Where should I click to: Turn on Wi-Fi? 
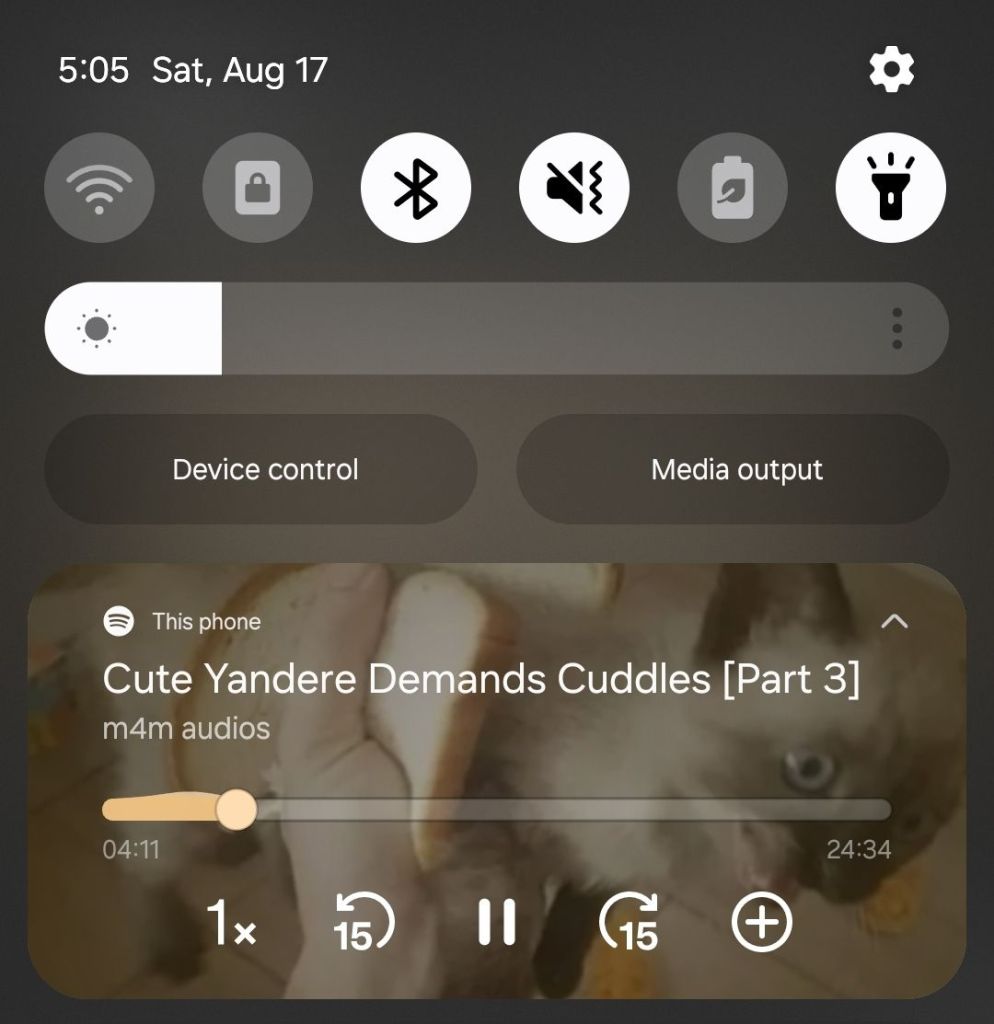(x=99, y=187)
